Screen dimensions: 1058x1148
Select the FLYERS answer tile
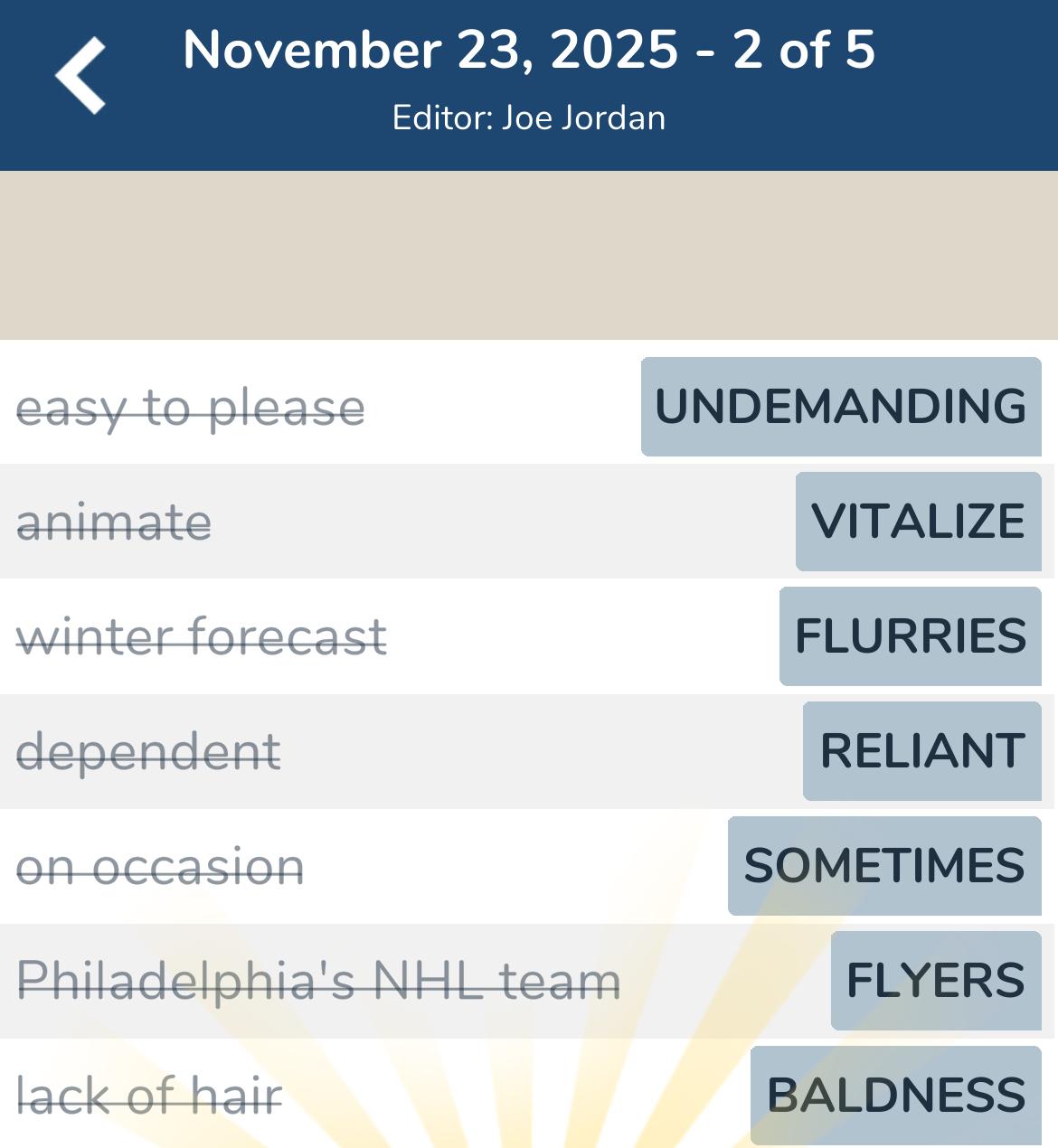tap(935, 981)
